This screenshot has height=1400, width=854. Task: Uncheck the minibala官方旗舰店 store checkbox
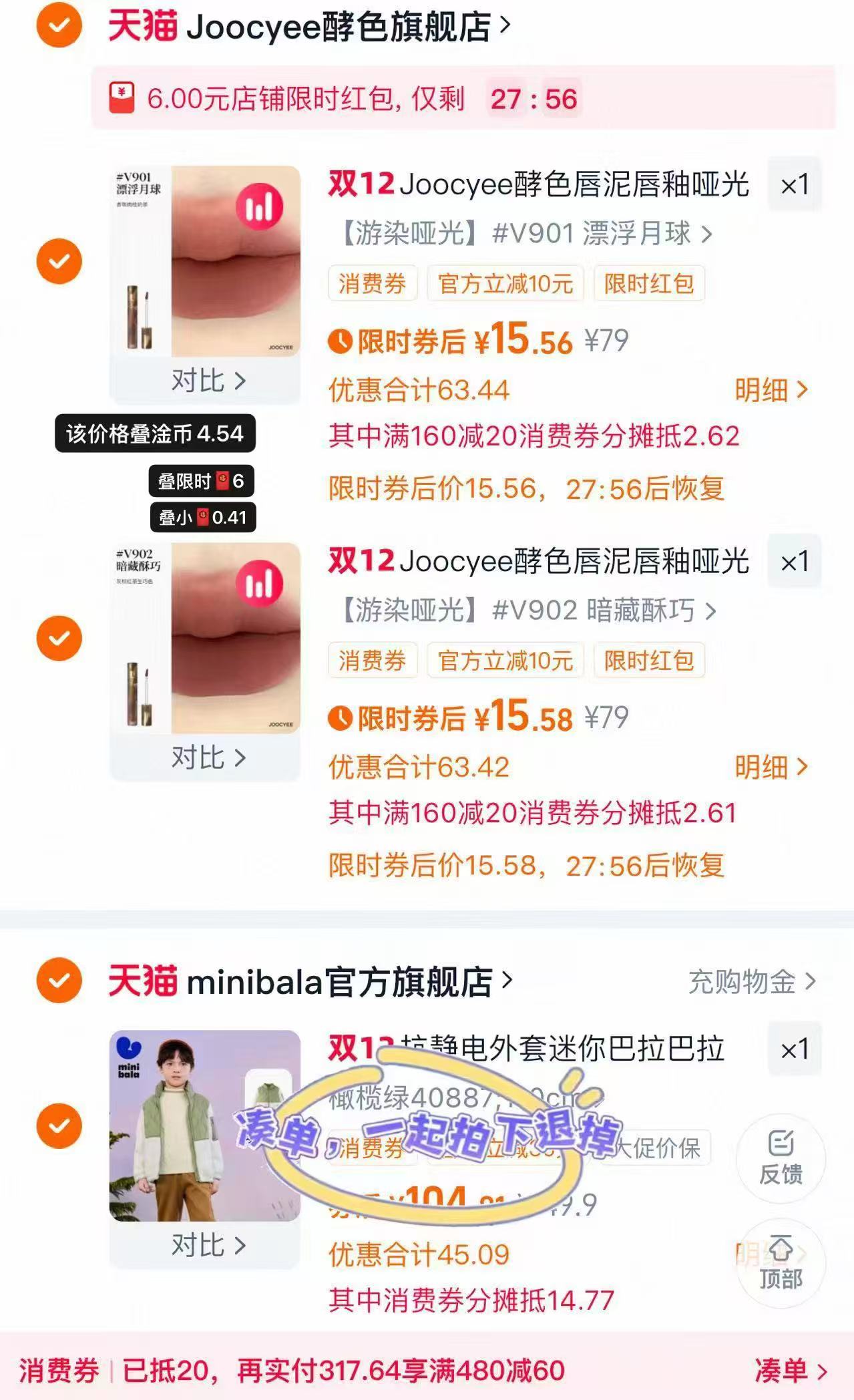coord(59,981)
